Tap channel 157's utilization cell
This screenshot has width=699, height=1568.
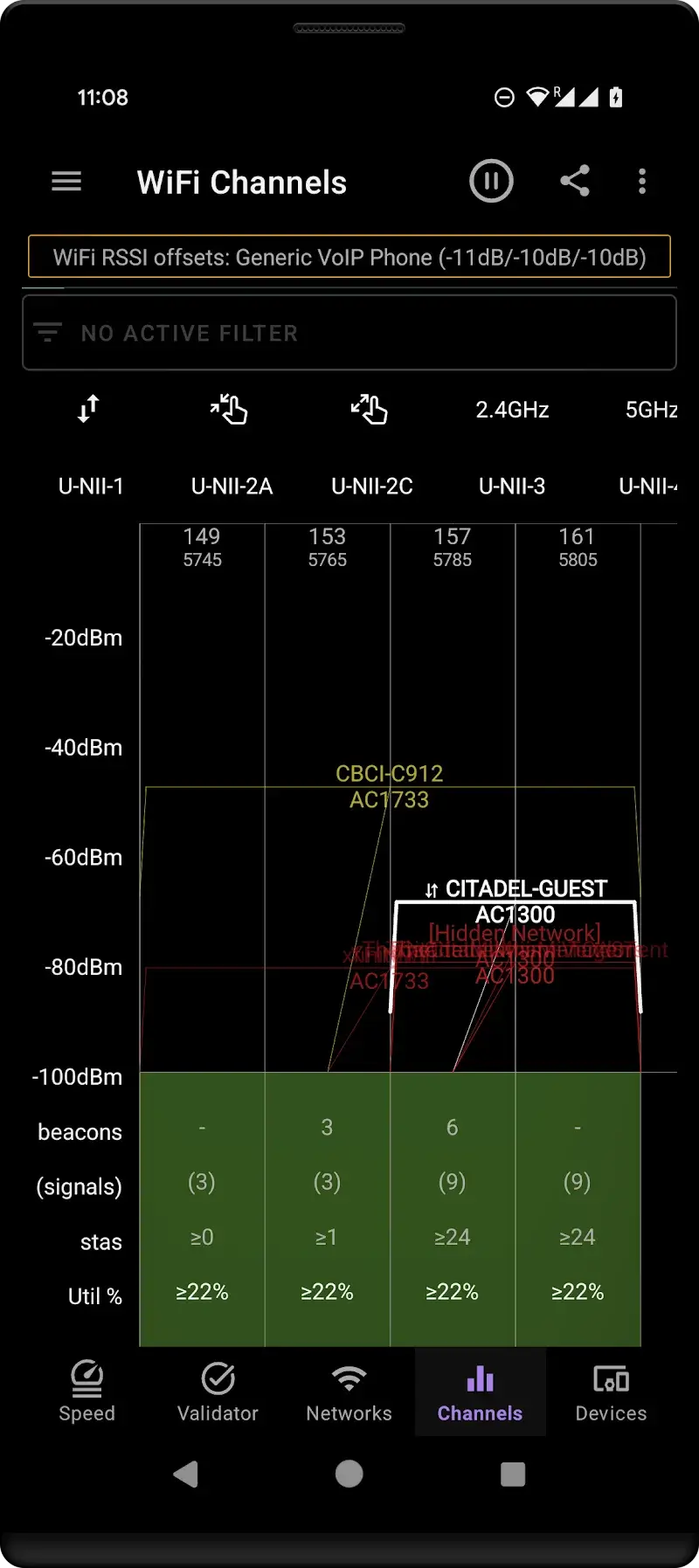click(x=452, y=1292)
